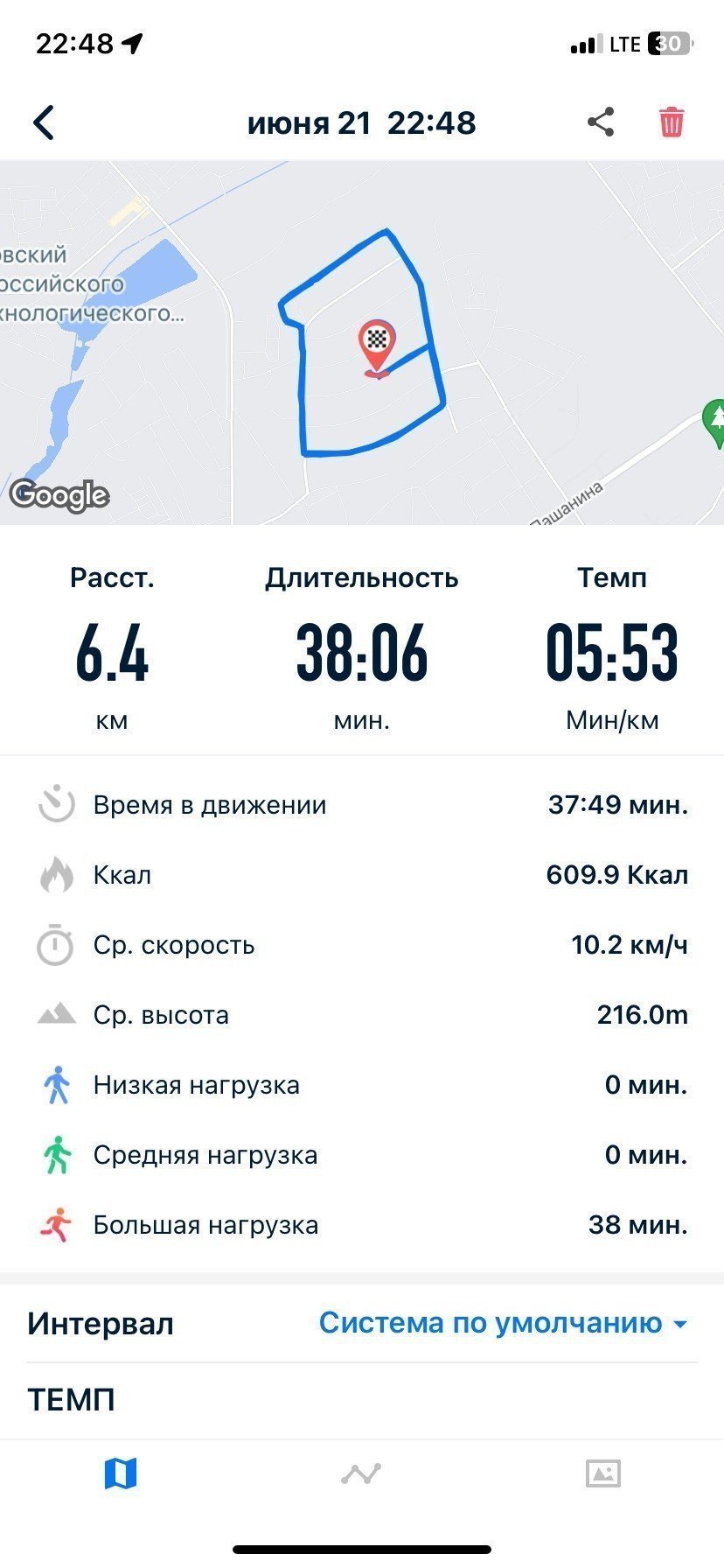Open the Интервал dropdown Система по умолчанию
724x1568 pixels.
click(503, 1322)
